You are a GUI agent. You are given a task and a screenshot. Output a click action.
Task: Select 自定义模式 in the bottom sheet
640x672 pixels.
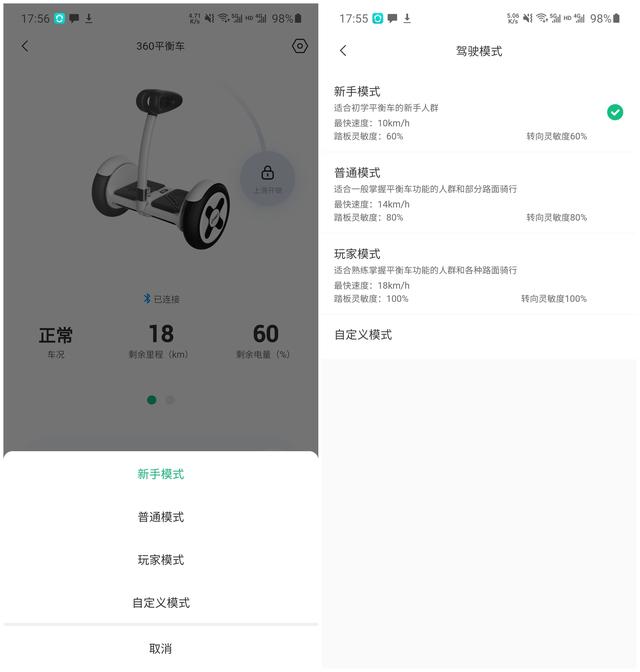(160, 603)
